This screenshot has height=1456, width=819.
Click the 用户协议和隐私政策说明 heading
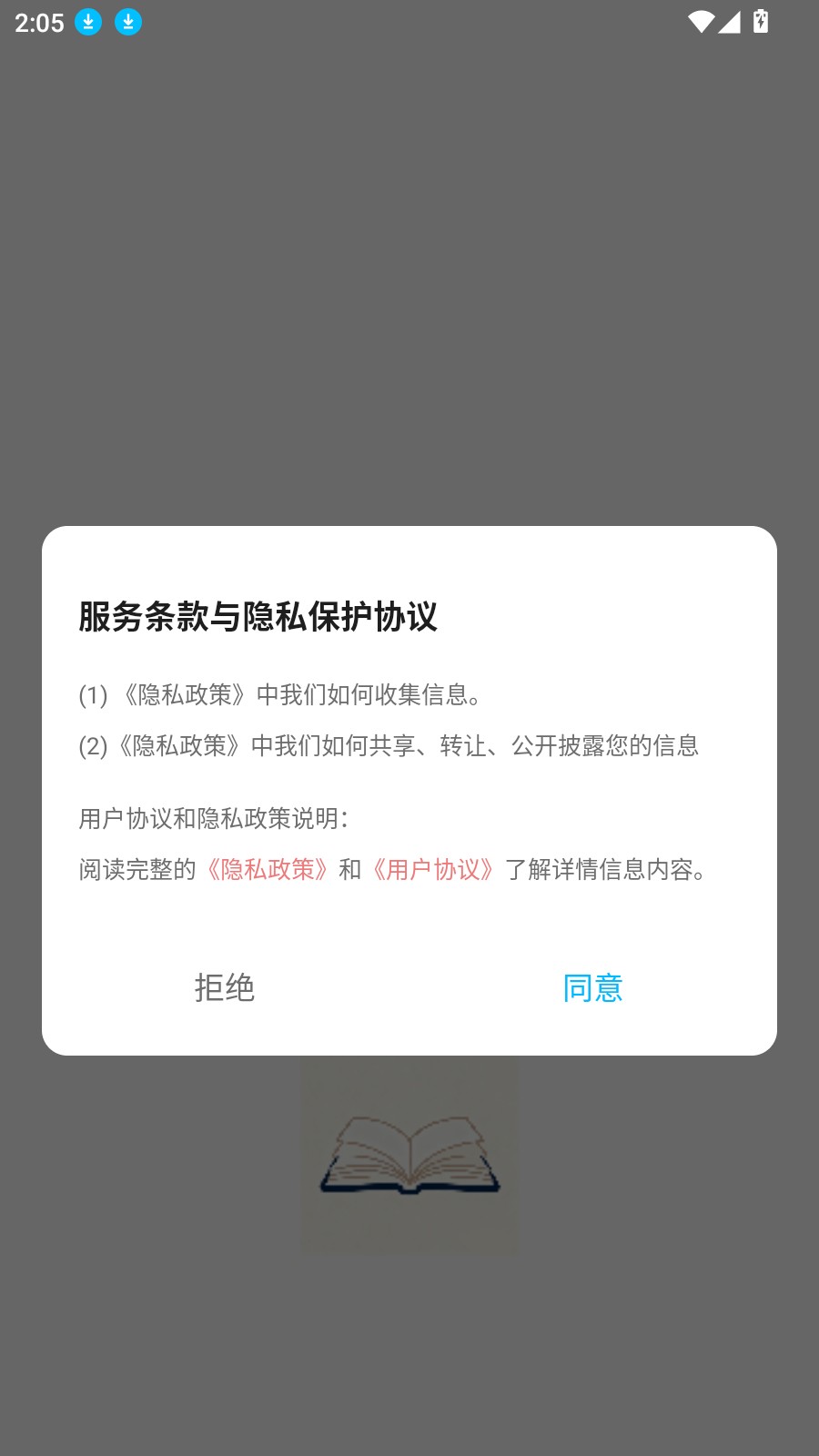213,817
